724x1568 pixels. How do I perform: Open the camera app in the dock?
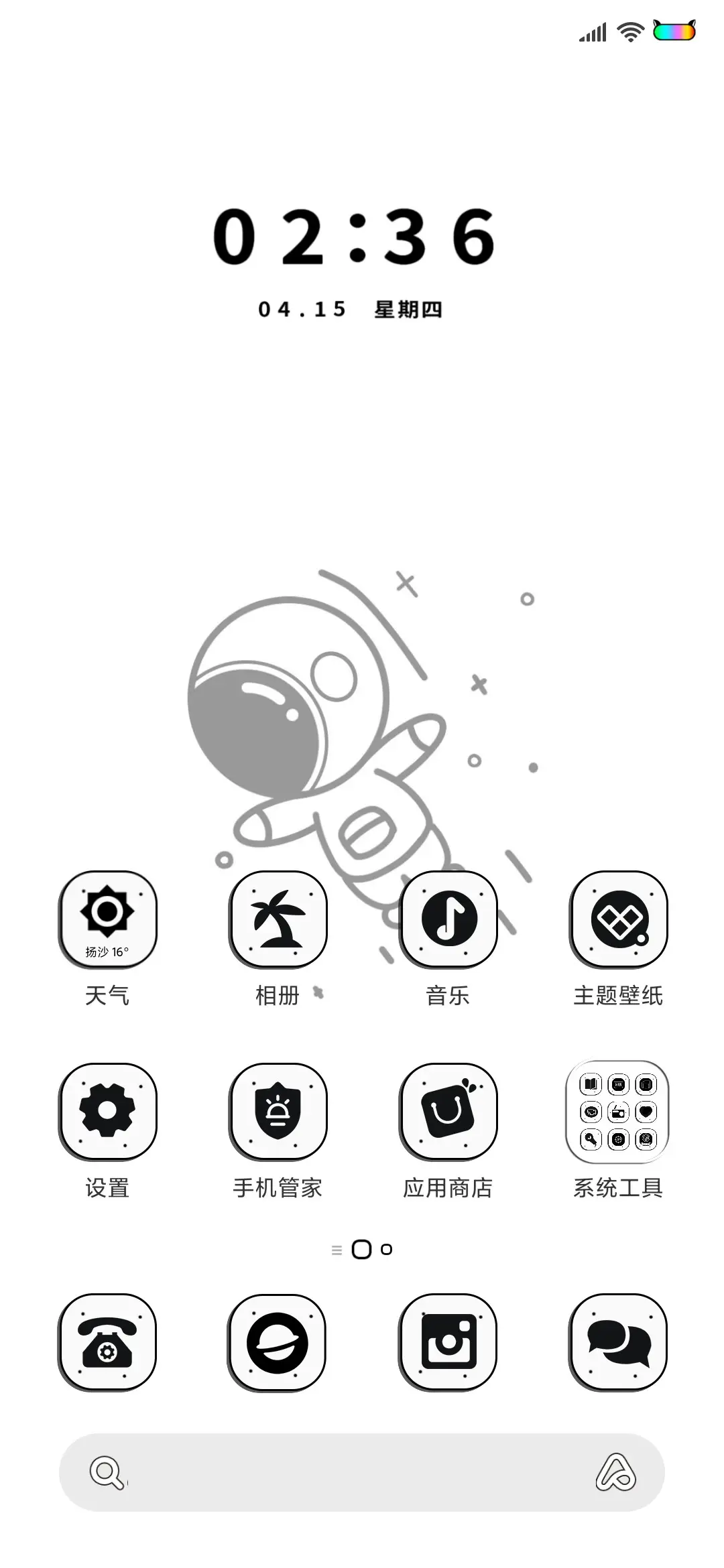click(x=448, y=1342)
